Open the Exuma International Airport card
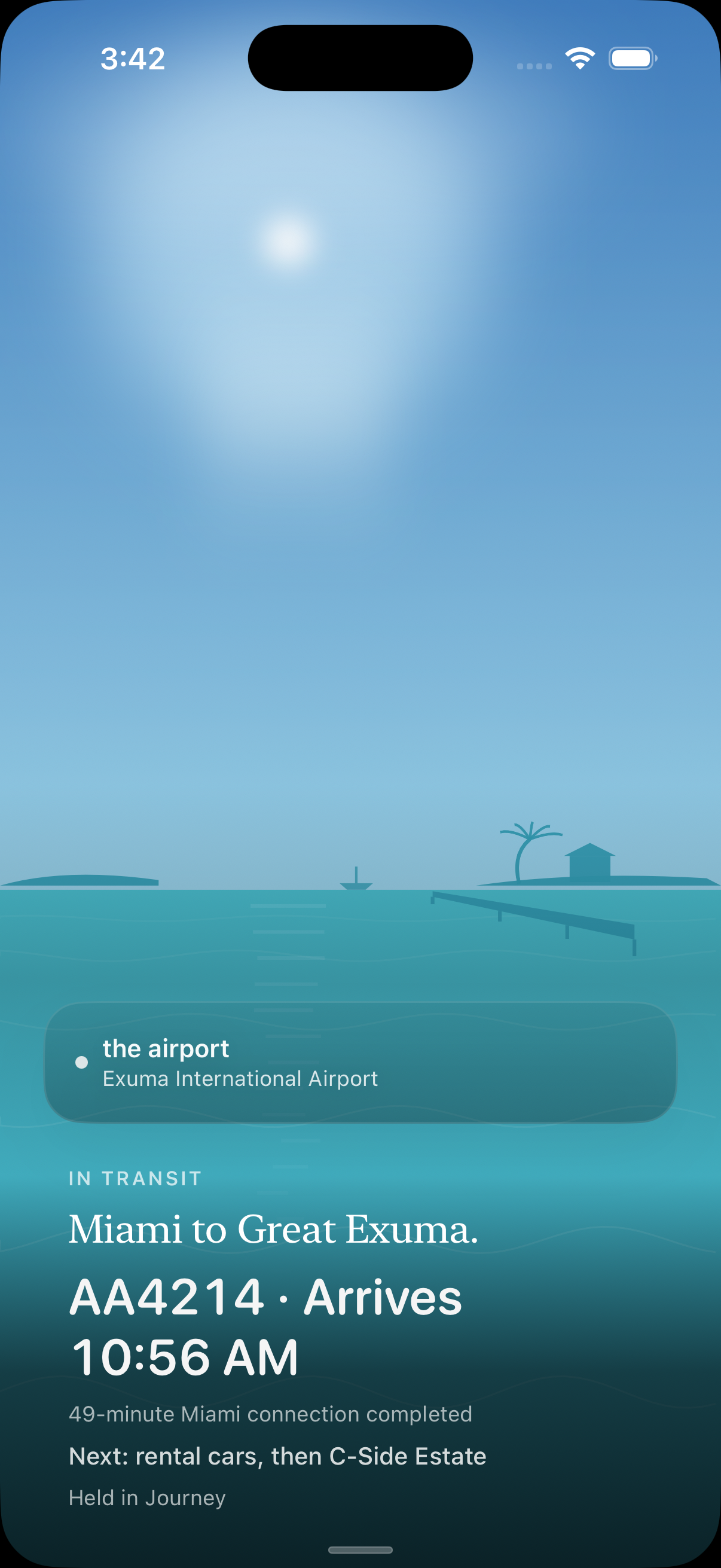 click(360, 1062)
